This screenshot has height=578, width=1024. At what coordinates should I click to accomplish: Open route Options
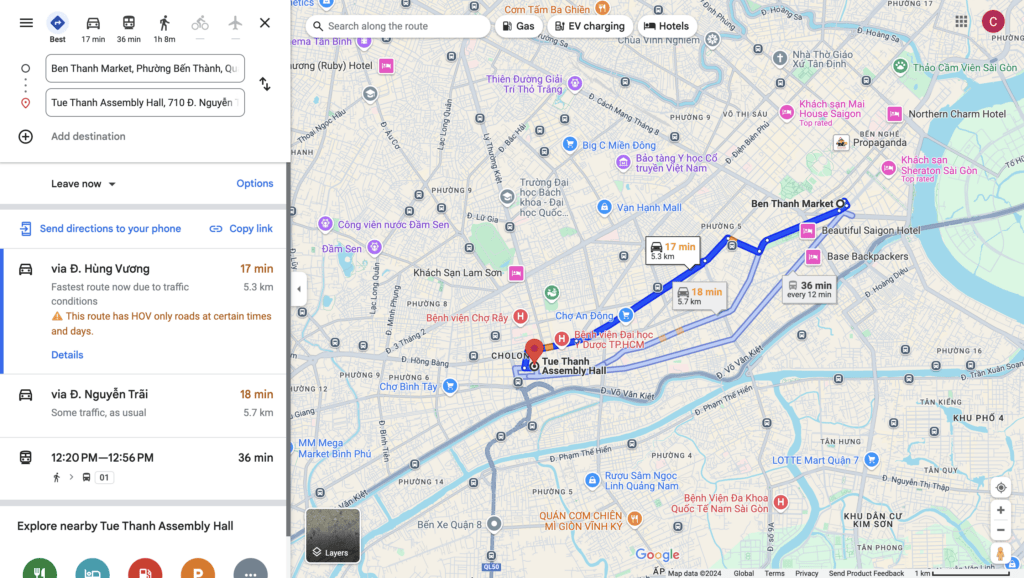tap(254, 184)
